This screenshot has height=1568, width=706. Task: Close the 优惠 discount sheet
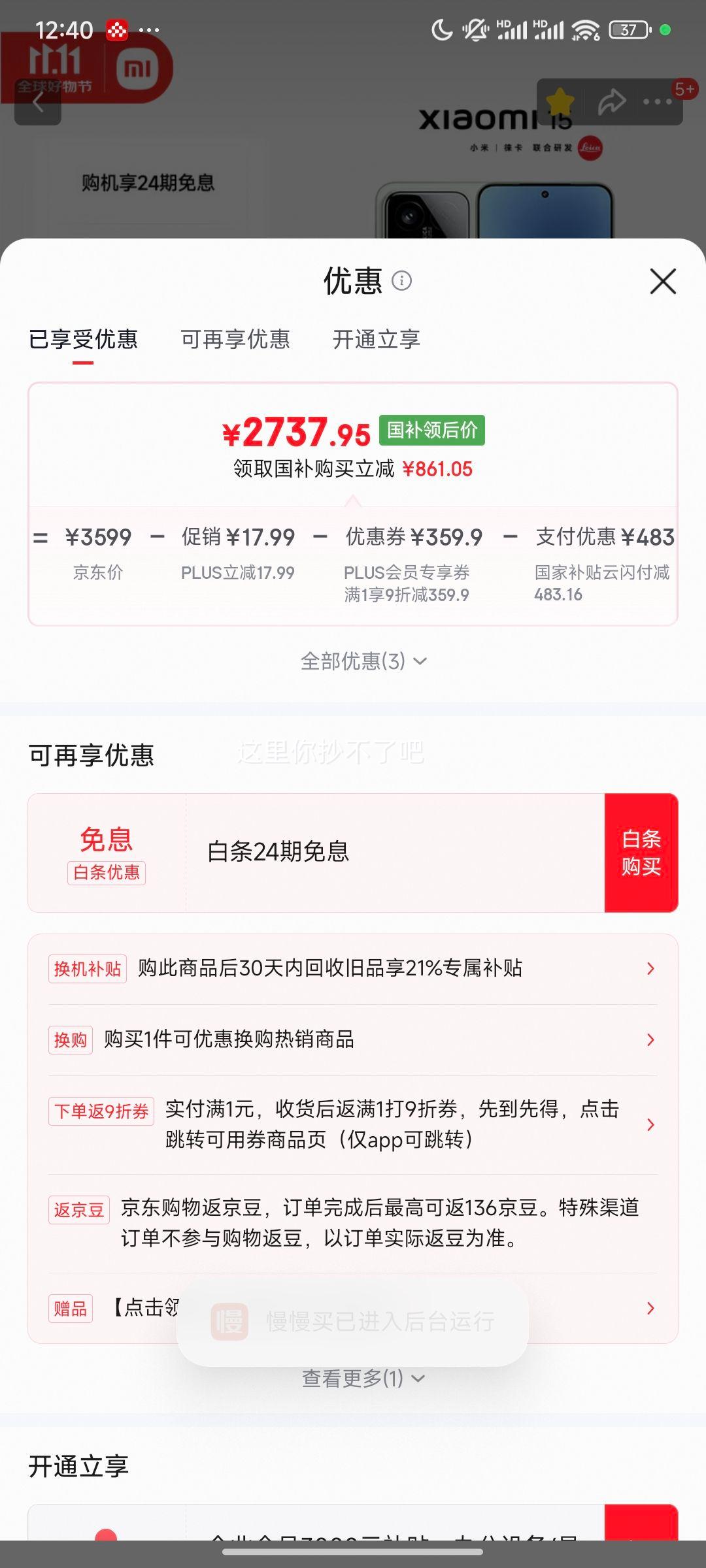coord(663,282)
